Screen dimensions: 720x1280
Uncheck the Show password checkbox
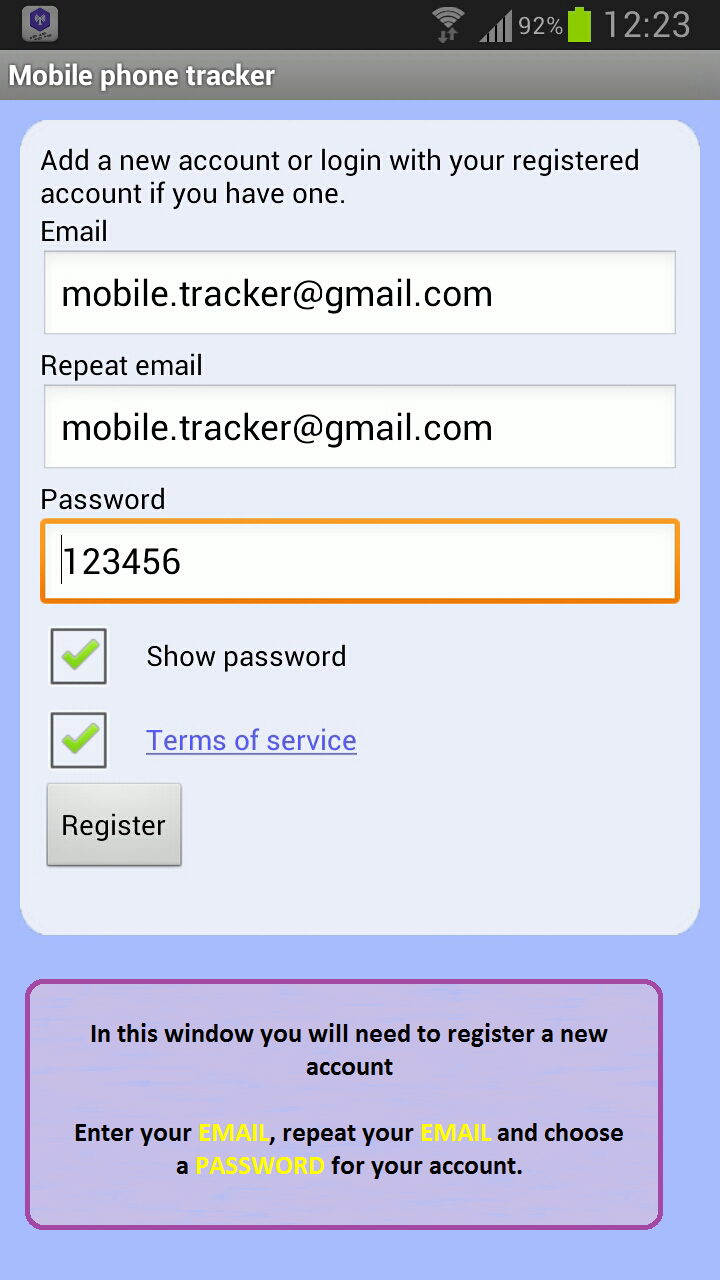tap(79, 656)
